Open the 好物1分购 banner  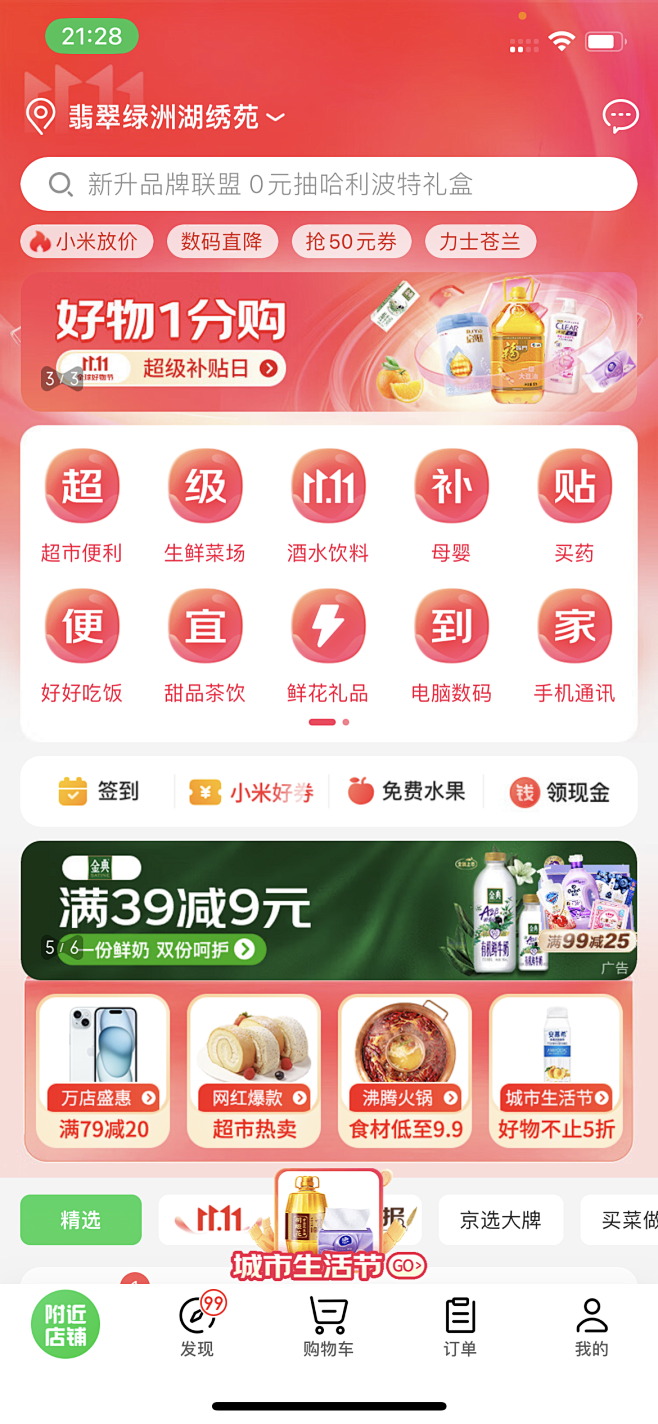coord(329,341)
